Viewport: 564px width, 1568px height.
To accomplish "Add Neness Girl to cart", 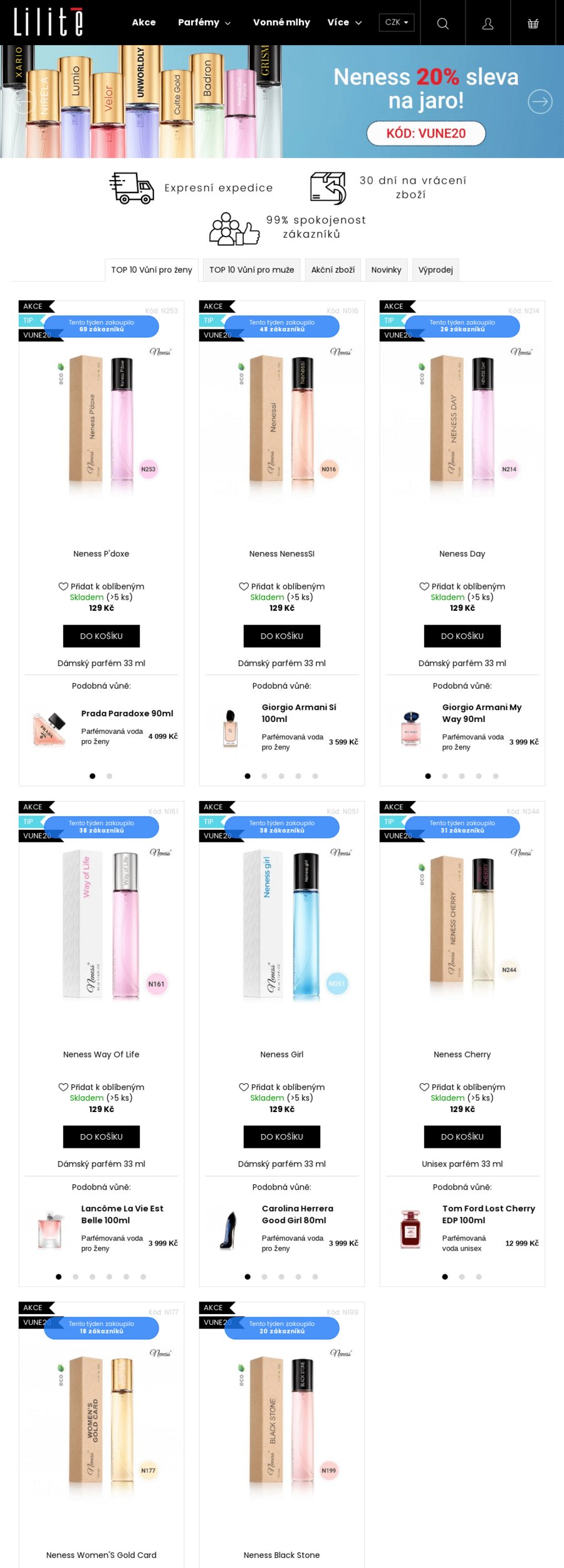I will (282, 1136).
